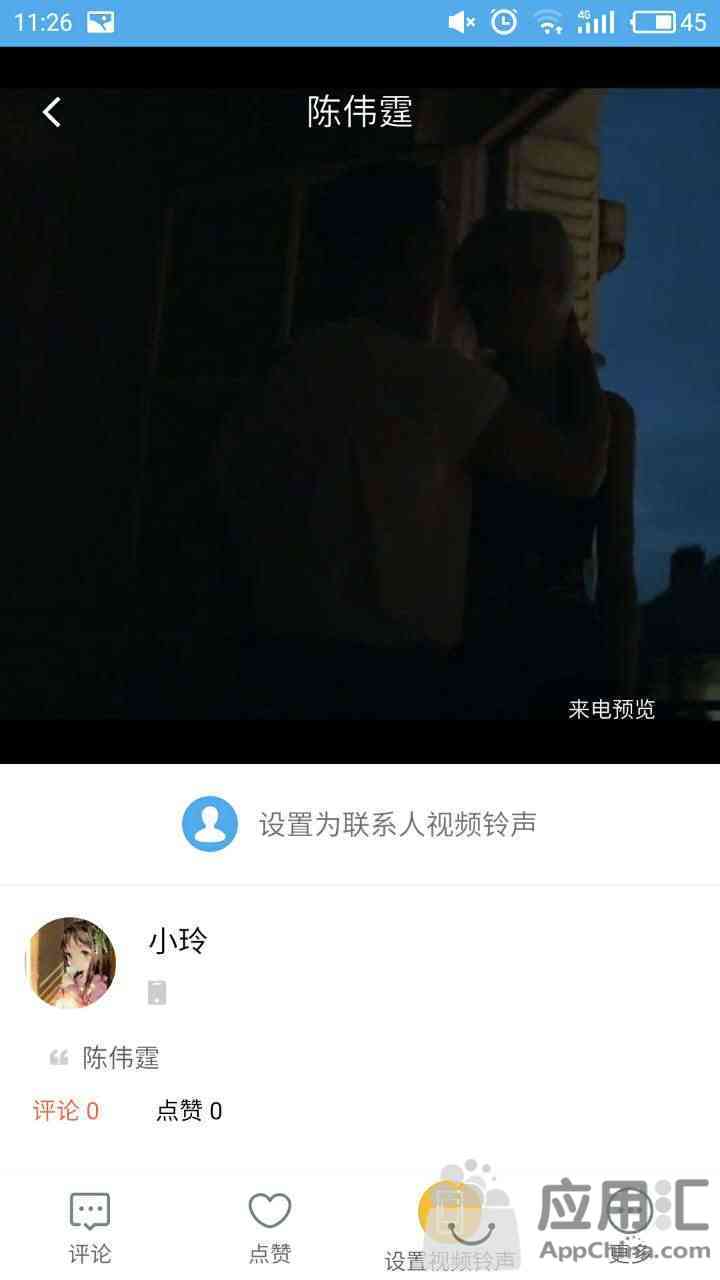The image size is (720, 1280).
Task: Open the 更多 more options
Action: tap(630, 1228)
